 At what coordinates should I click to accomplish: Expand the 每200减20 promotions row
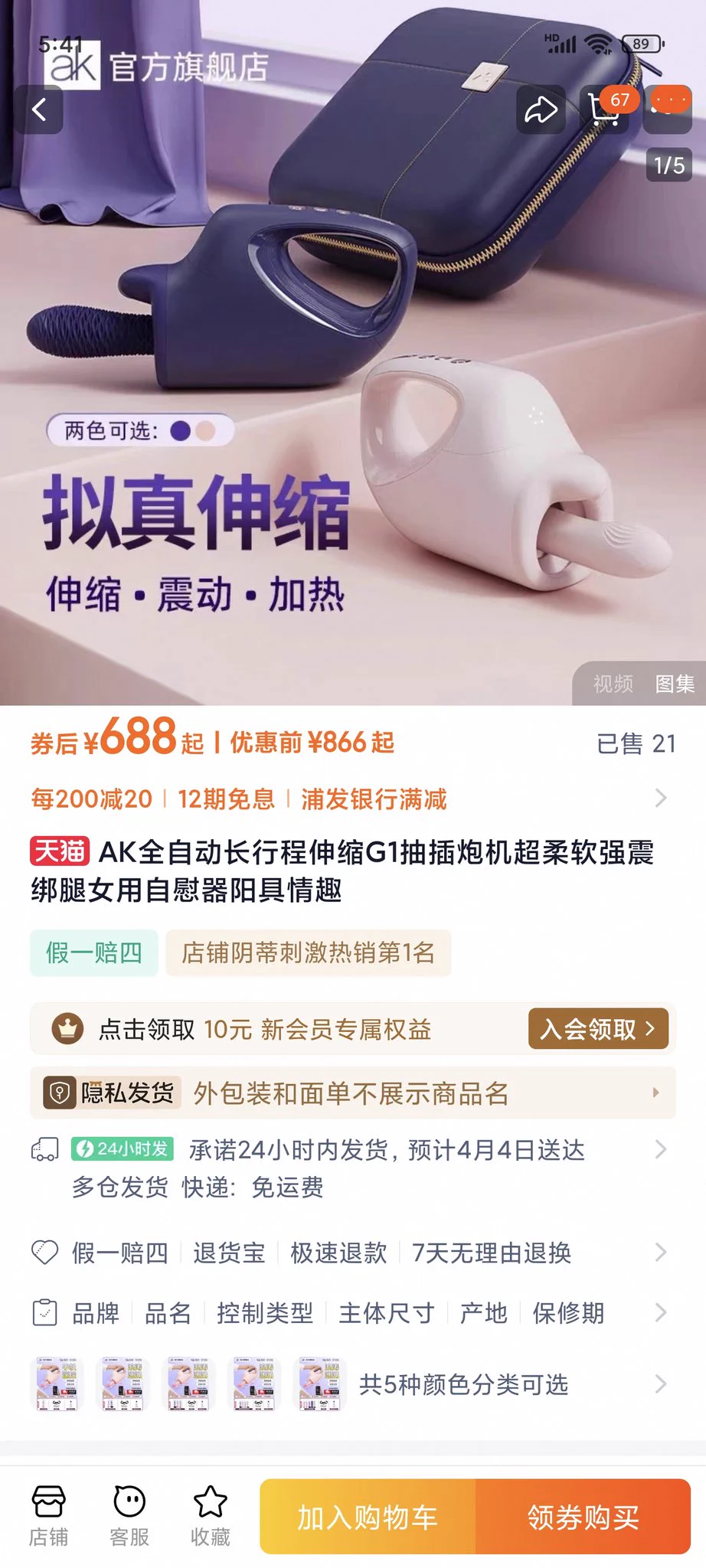pyautogui.click(x=352, y=799)
